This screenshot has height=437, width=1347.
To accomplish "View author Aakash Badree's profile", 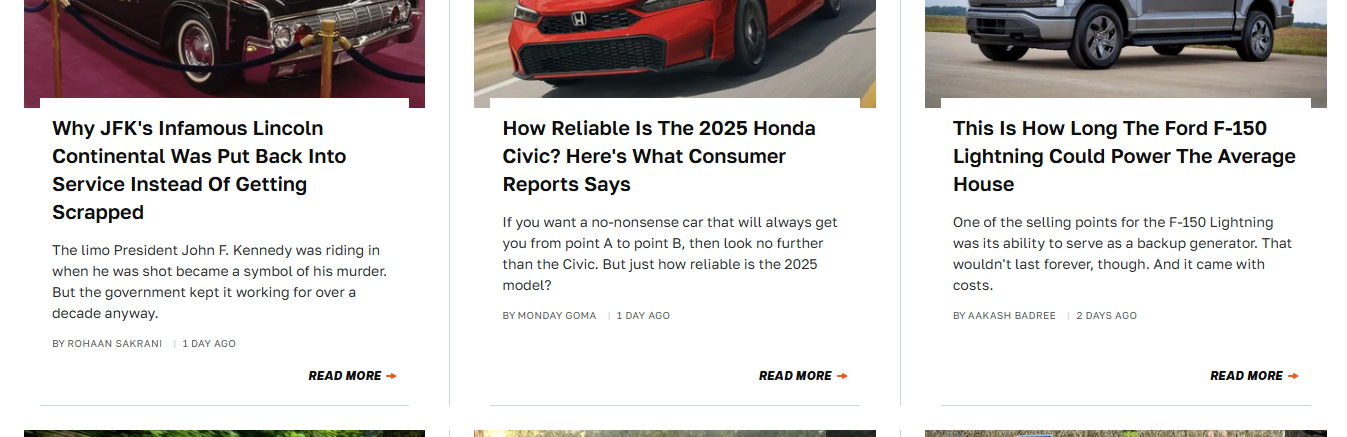I will click(x=1011, y=316).
